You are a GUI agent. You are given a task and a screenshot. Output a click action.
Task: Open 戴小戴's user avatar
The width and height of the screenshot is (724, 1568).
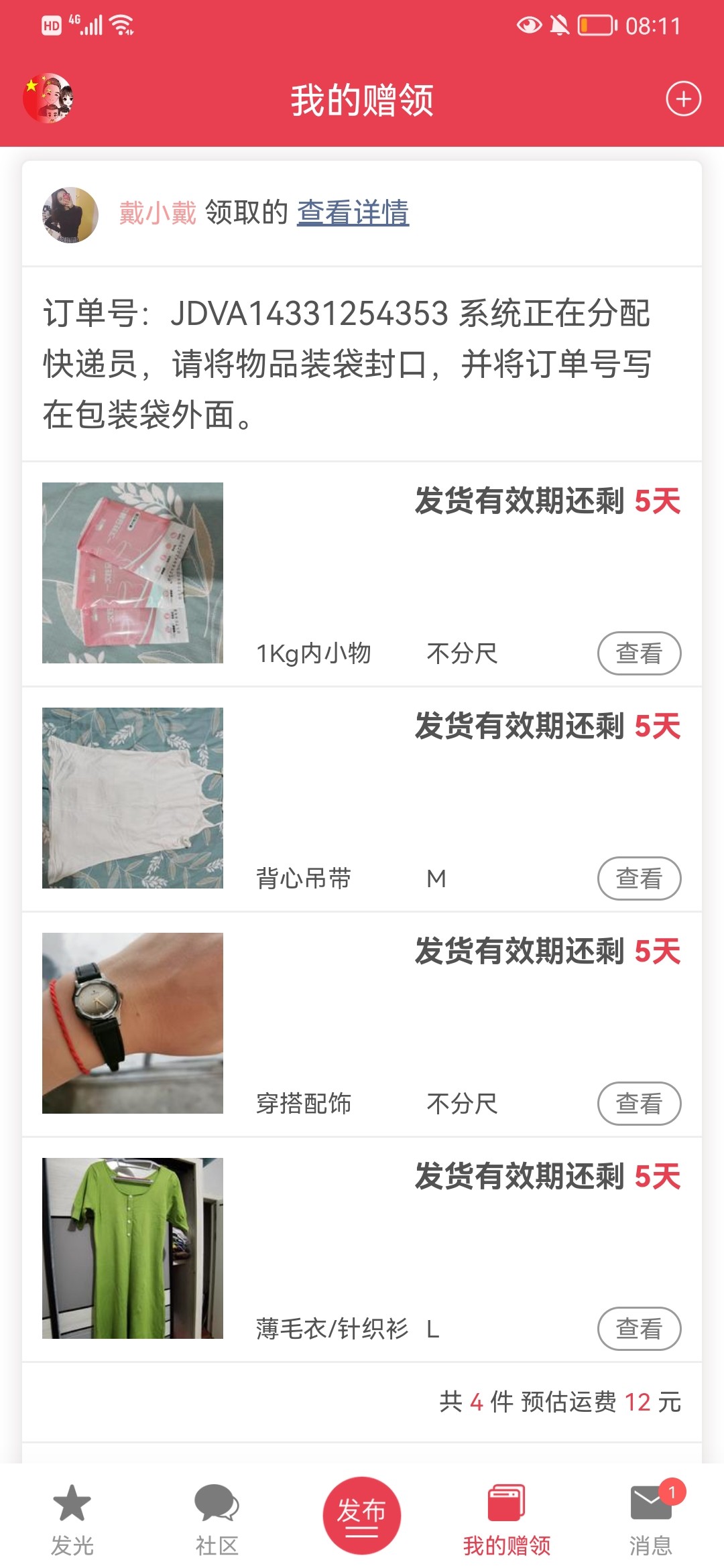pyautogui.click(x=70, y=214)
